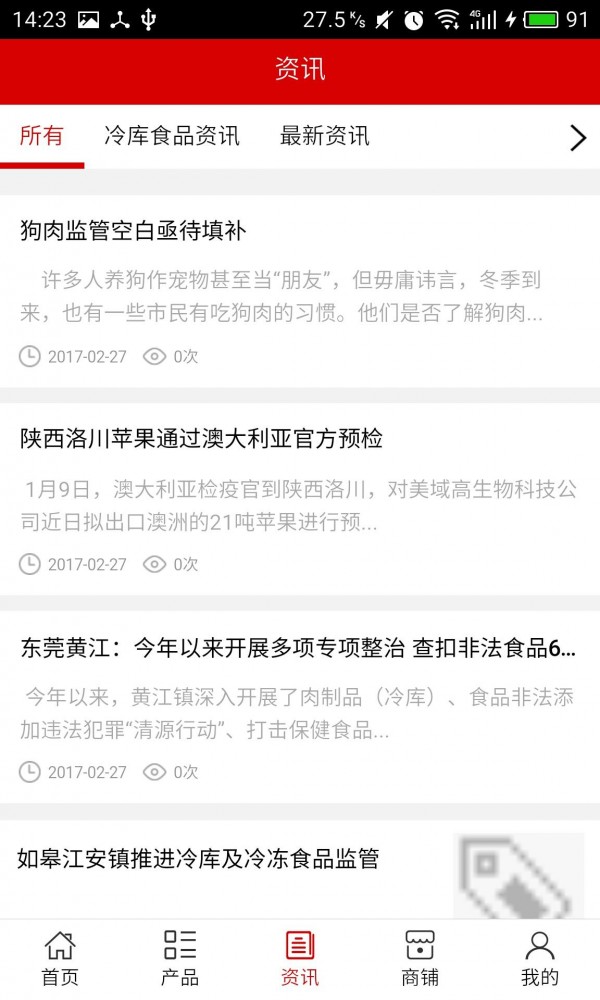Go to the 我的 profile tab
Image resolution: width=600 pixels, height=1000 pixels.
(540, 958)
